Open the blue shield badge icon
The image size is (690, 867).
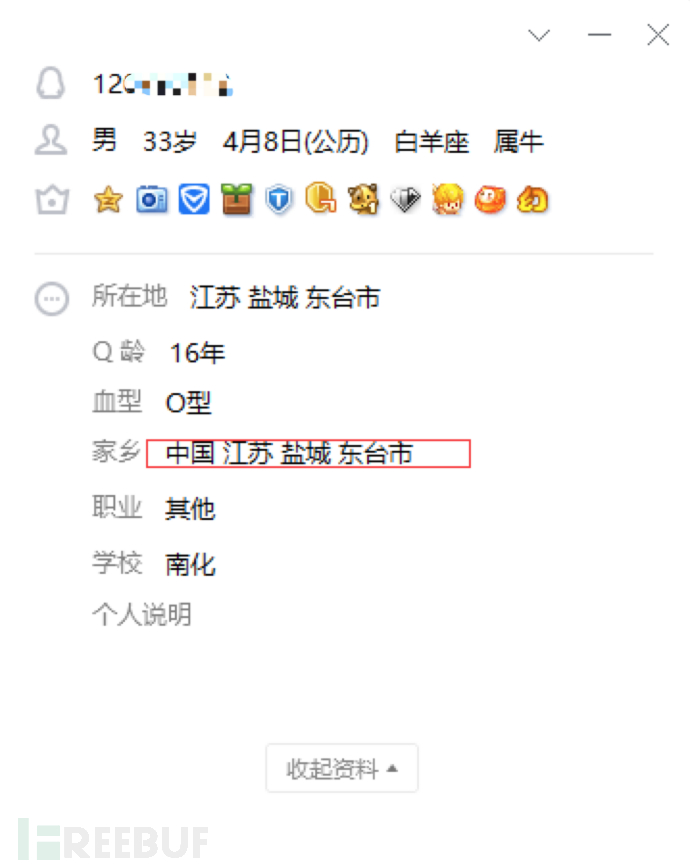click(194, 200)
